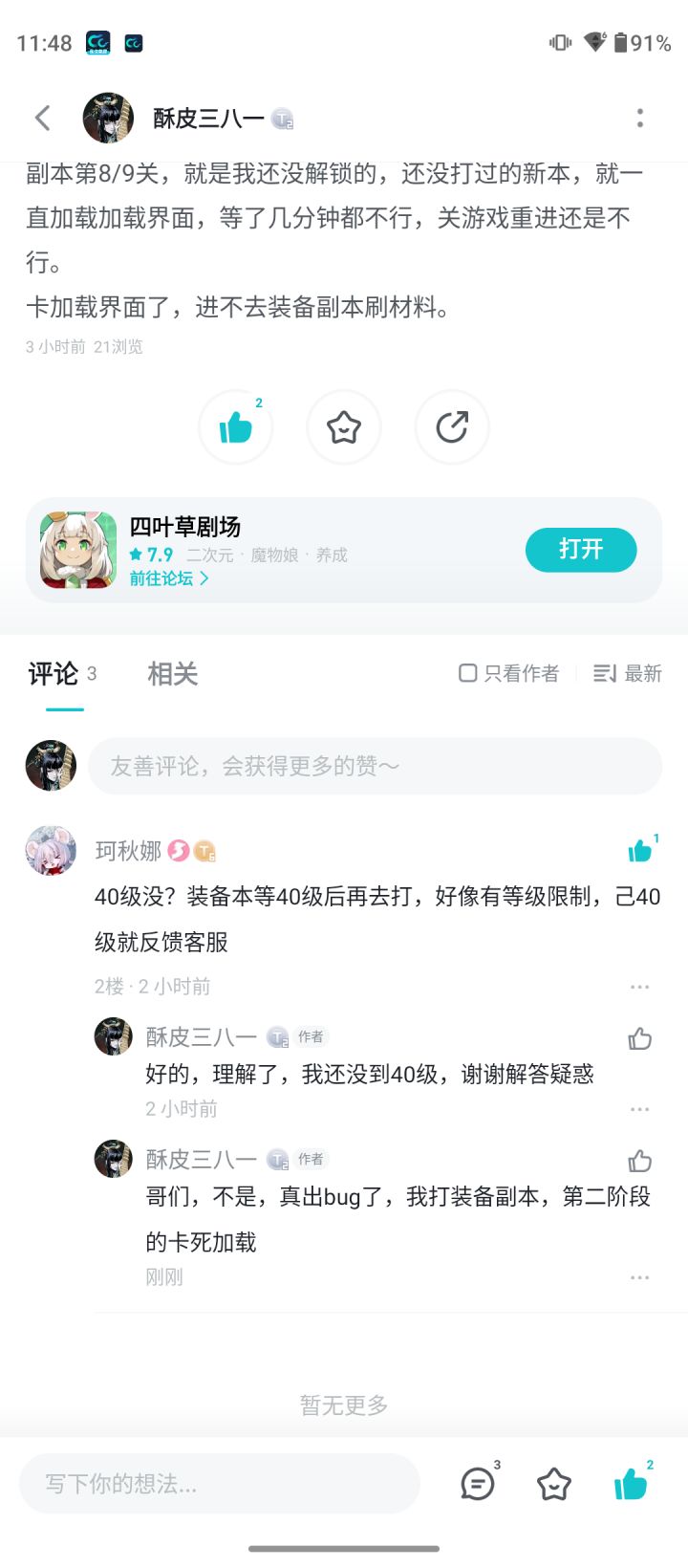Expand options on 珂秋娜's comment
This screenshot has height=1568, width=688.
640,987
